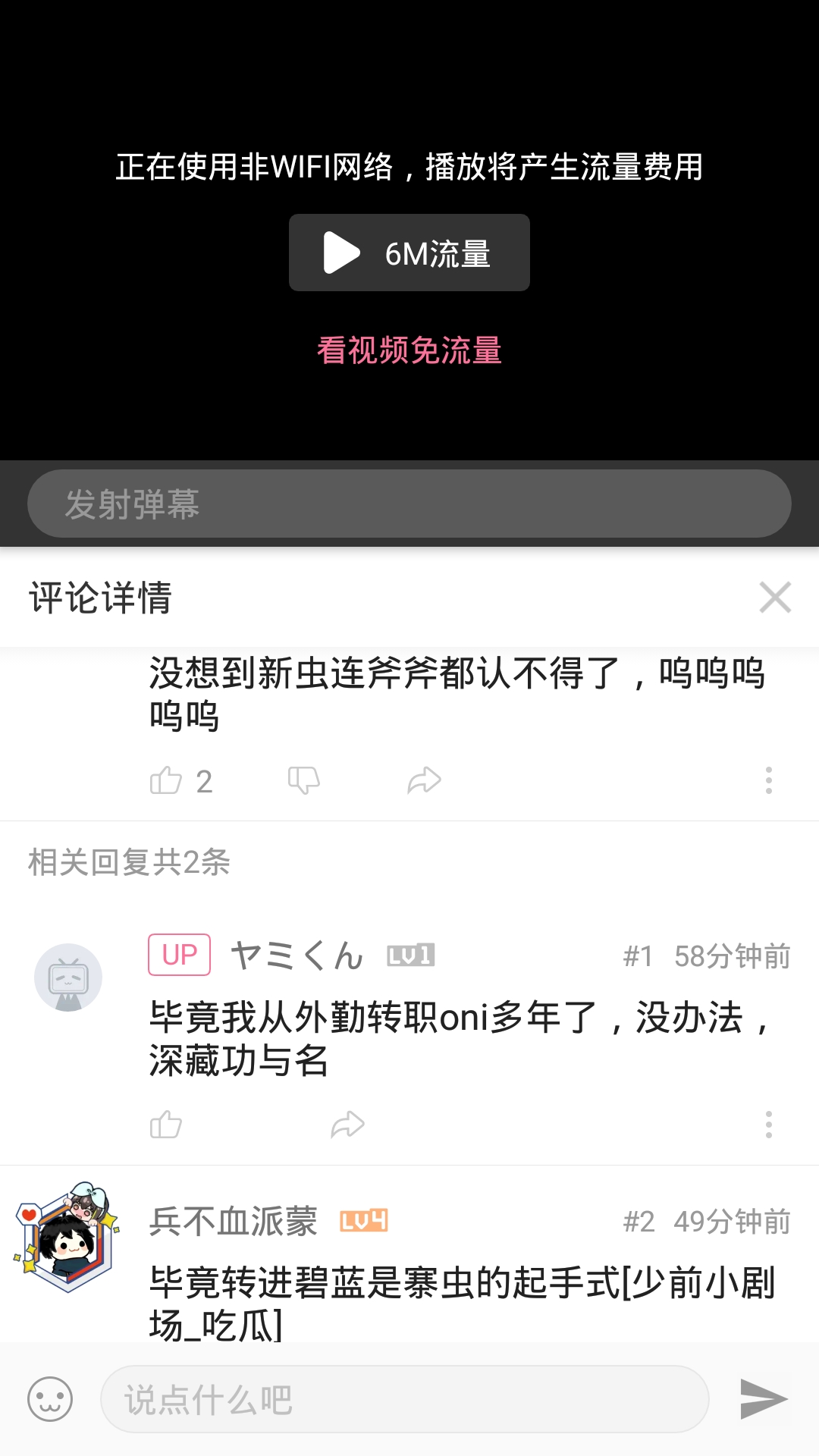
Task: Click the white play triangle icon
Action: click(x=340, y=253)
